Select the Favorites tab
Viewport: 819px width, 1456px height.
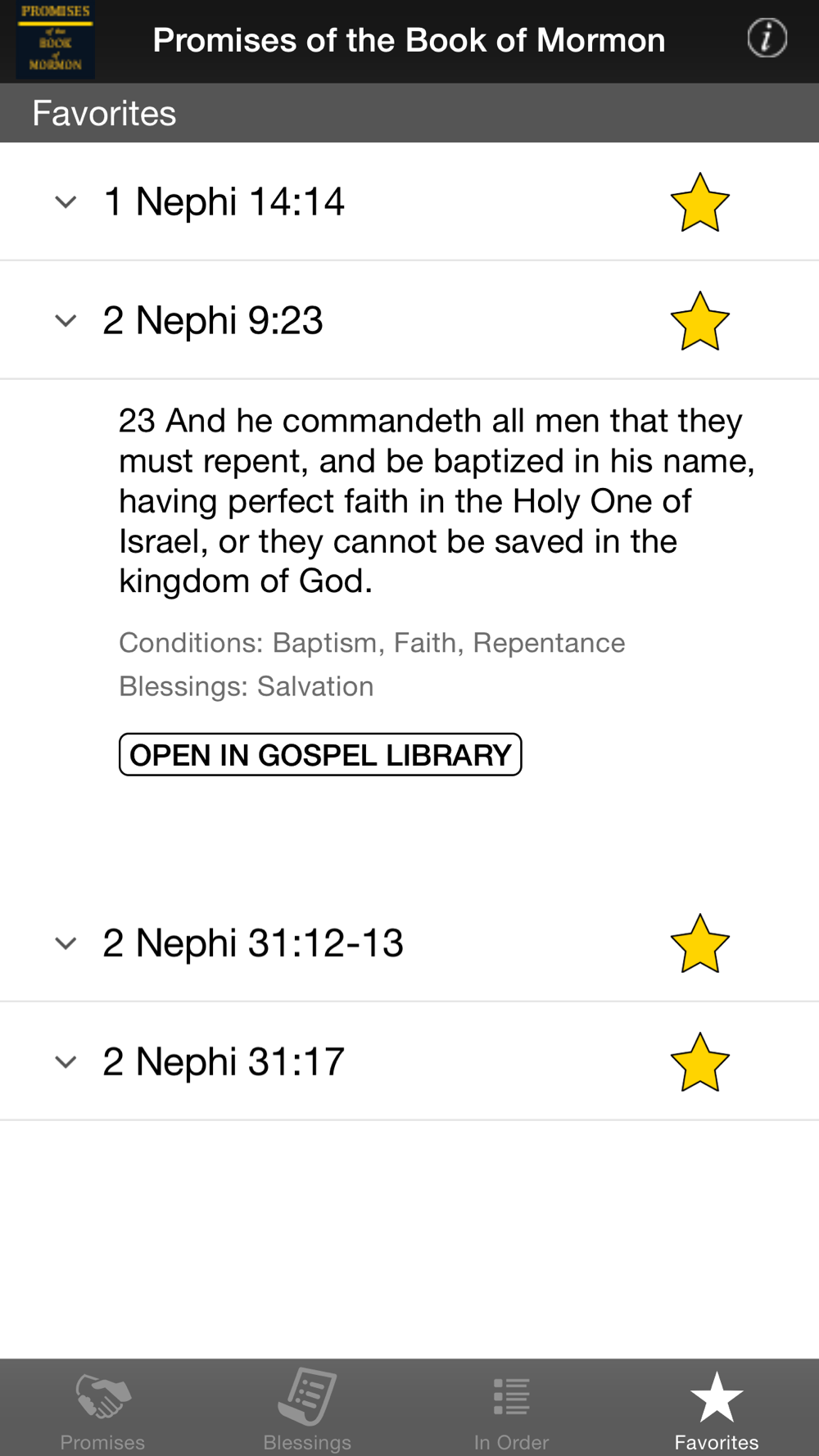pos(717,1409)
